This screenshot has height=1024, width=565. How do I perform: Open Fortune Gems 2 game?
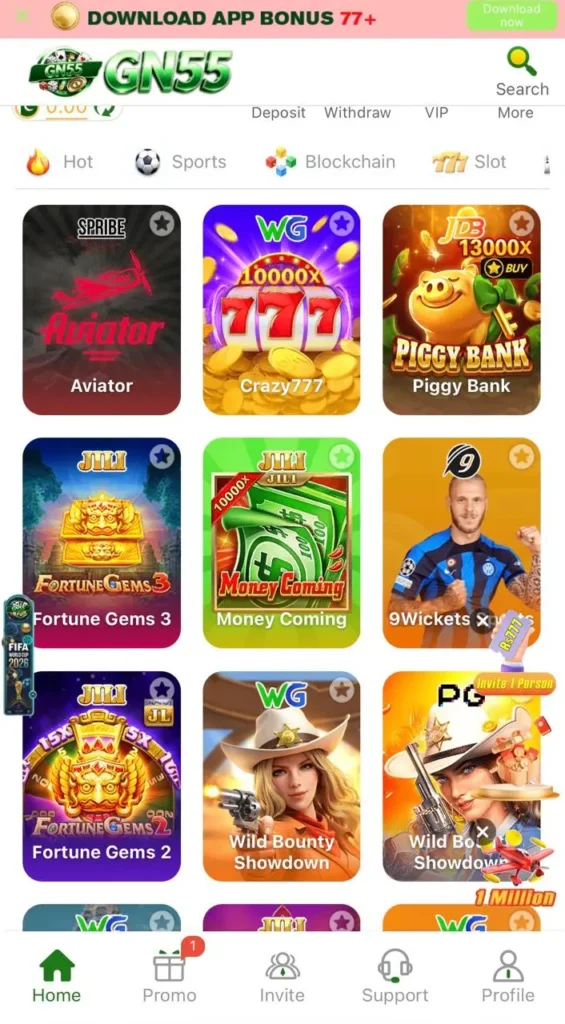tap(102, 776)
